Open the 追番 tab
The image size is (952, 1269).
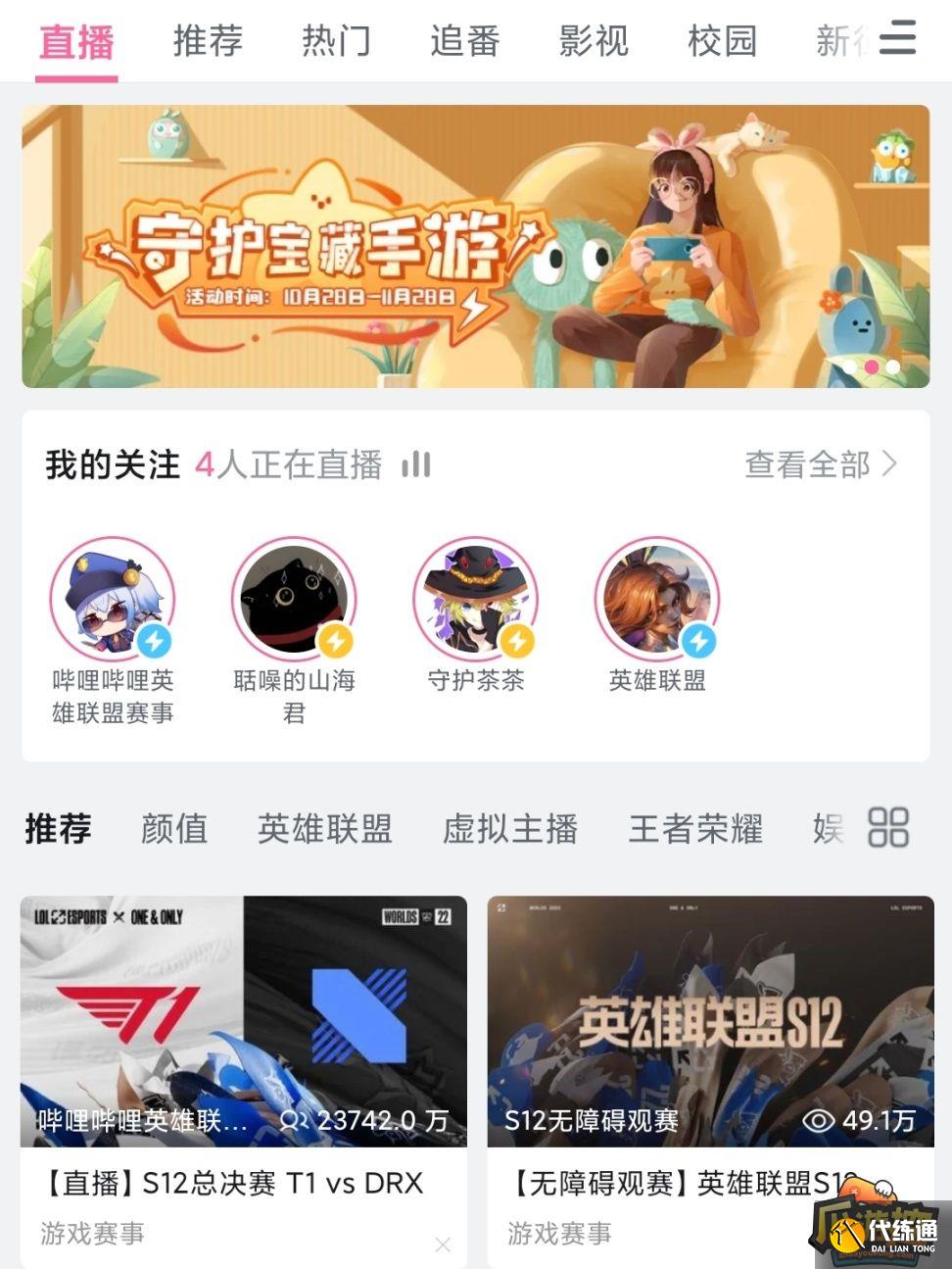pyautogui.click(x=464, y=41)
